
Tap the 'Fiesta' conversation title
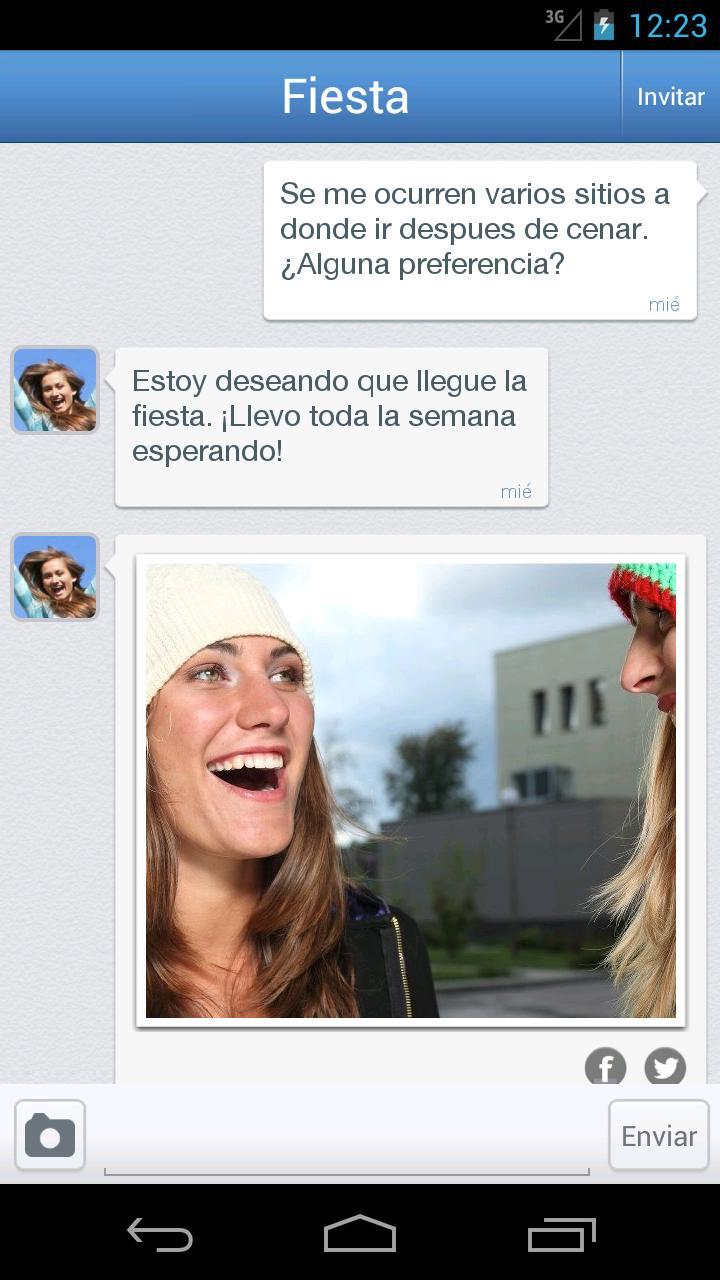point(345,96)
